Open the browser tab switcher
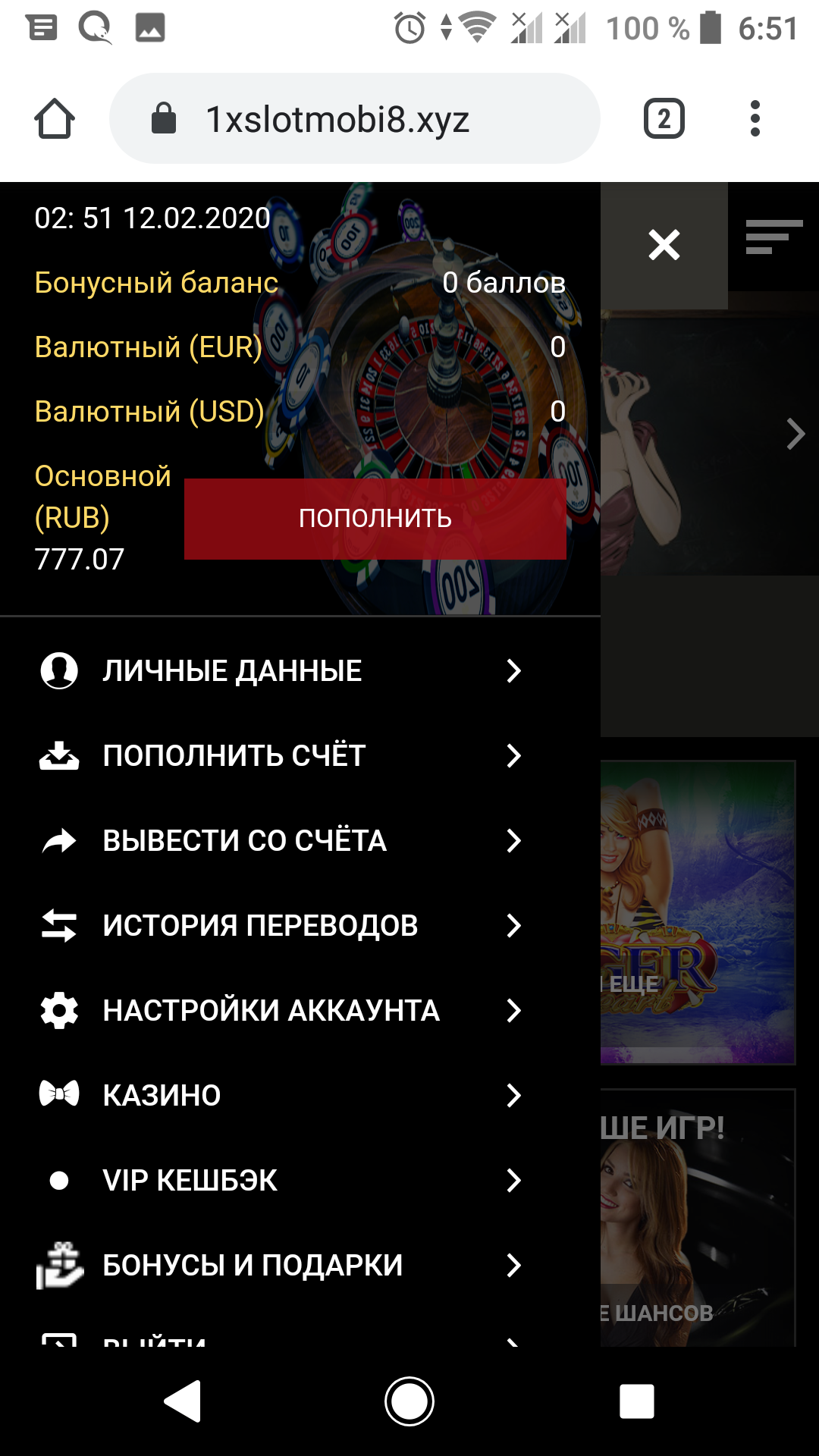This screenshot has height=1456, width=819. [x=664, y=119]
